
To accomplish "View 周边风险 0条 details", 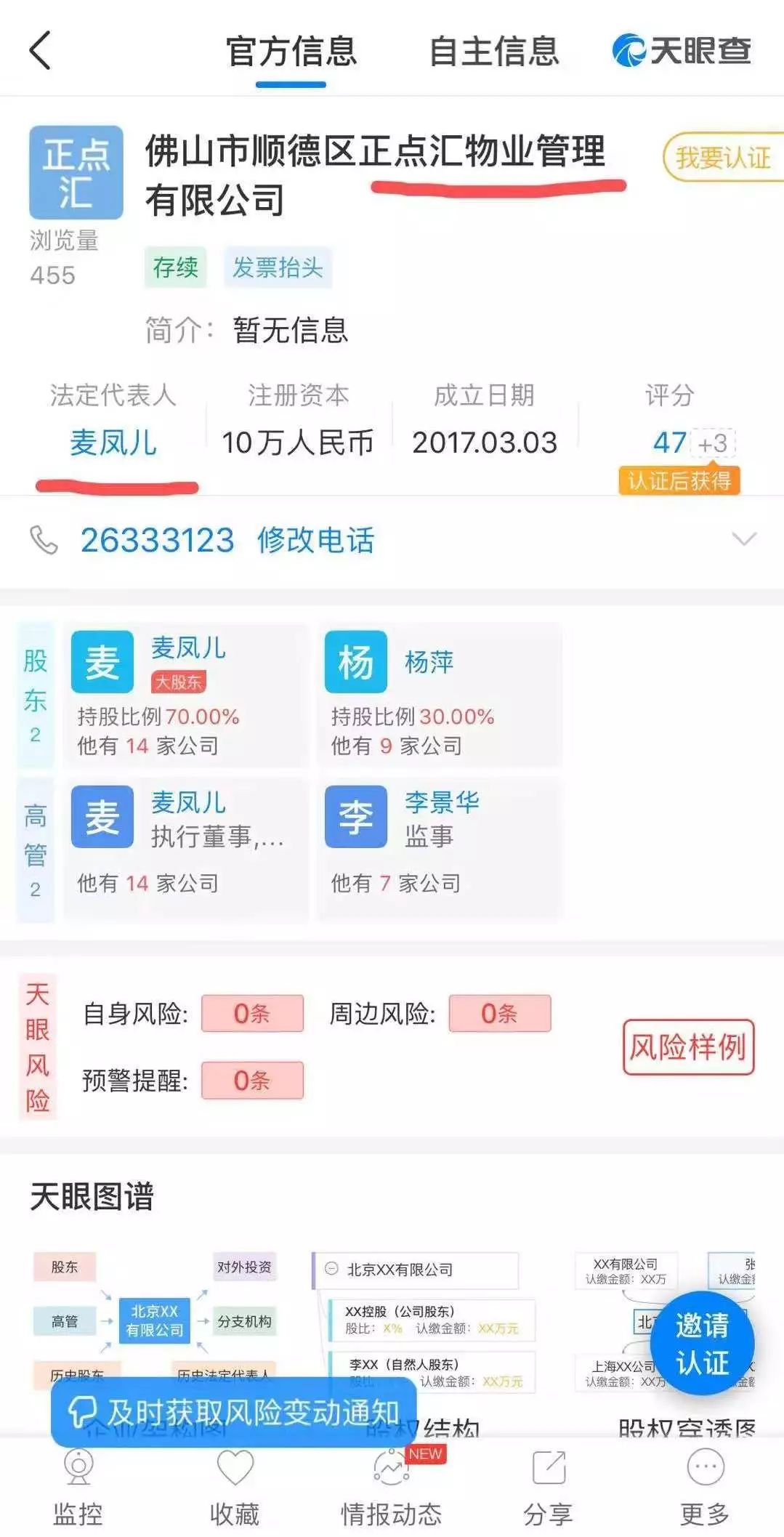I will tap(499, 1014).
